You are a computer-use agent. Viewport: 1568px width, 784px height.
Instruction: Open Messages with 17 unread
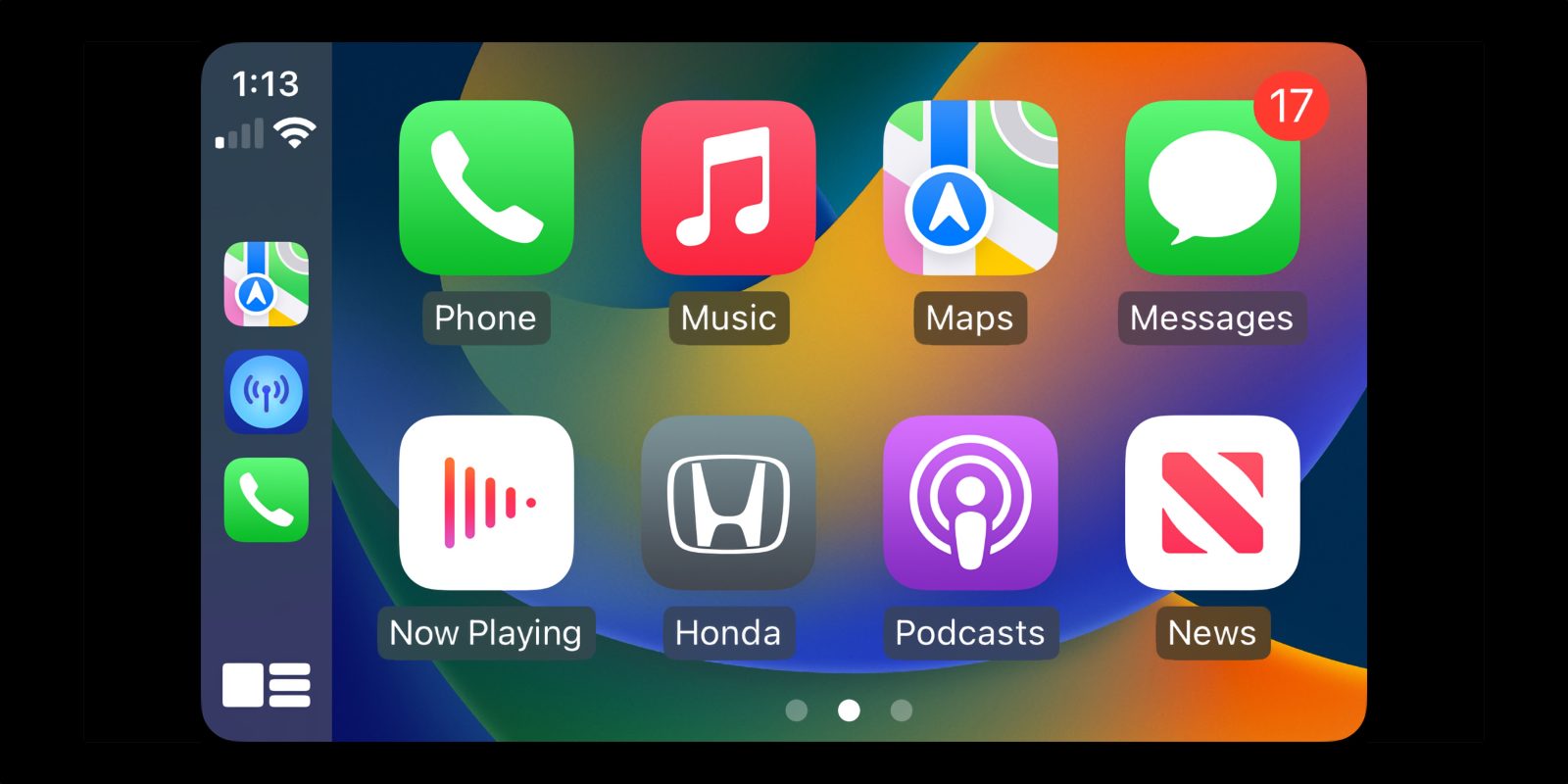[1212, 188]
